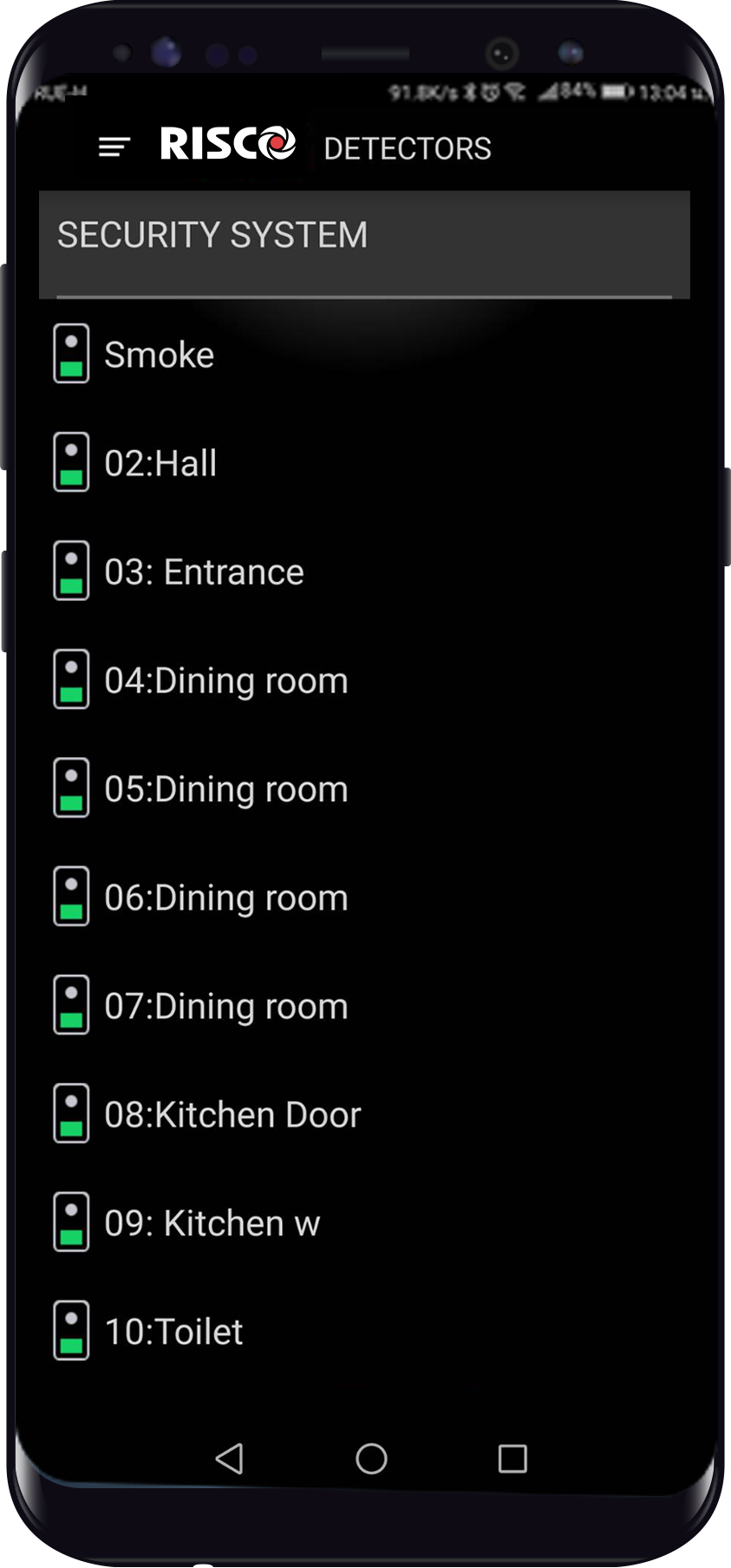Open the 08:Kitchen Door detector
This screenshot has height=1568, width=731.
coord(364,1114)
